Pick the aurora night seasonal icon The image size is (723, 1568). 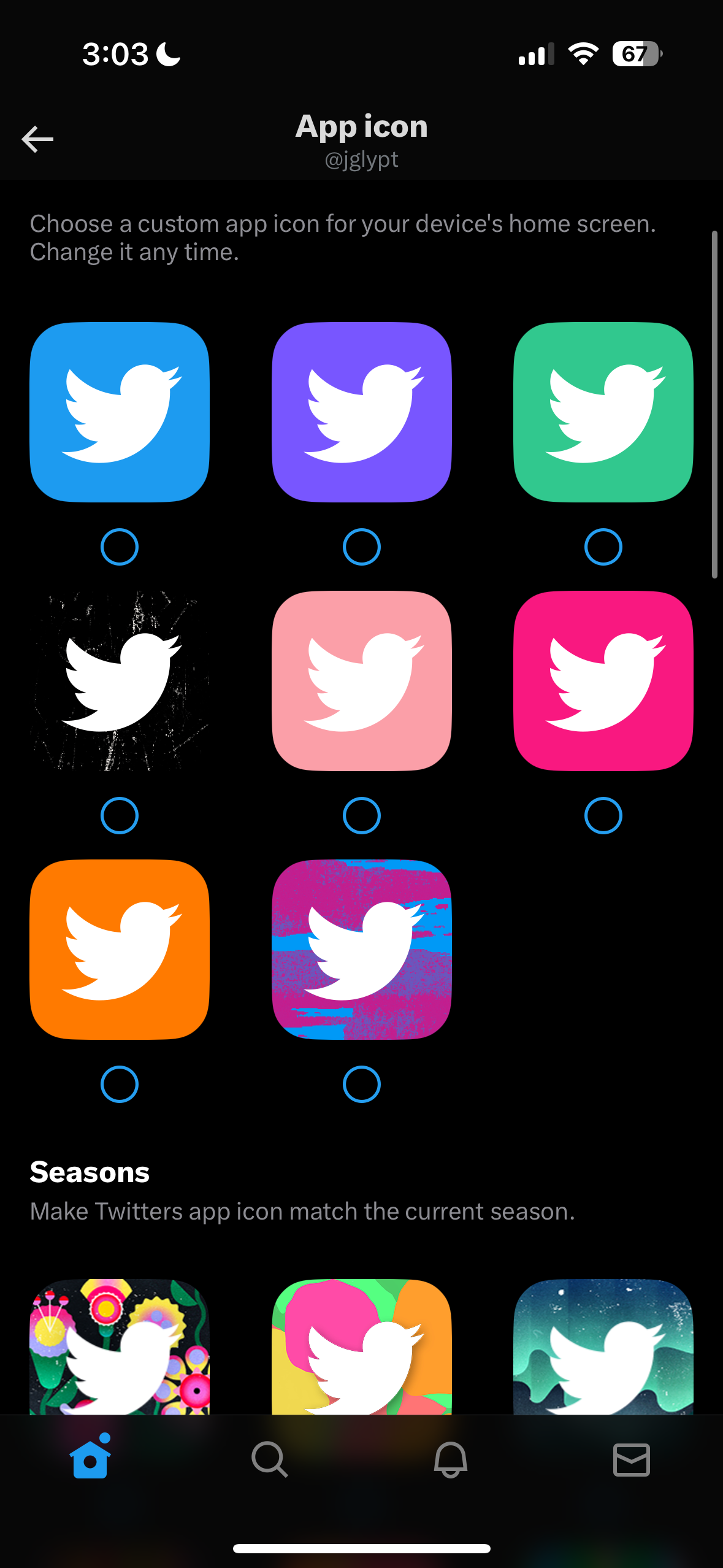[x=603, y=1347]
